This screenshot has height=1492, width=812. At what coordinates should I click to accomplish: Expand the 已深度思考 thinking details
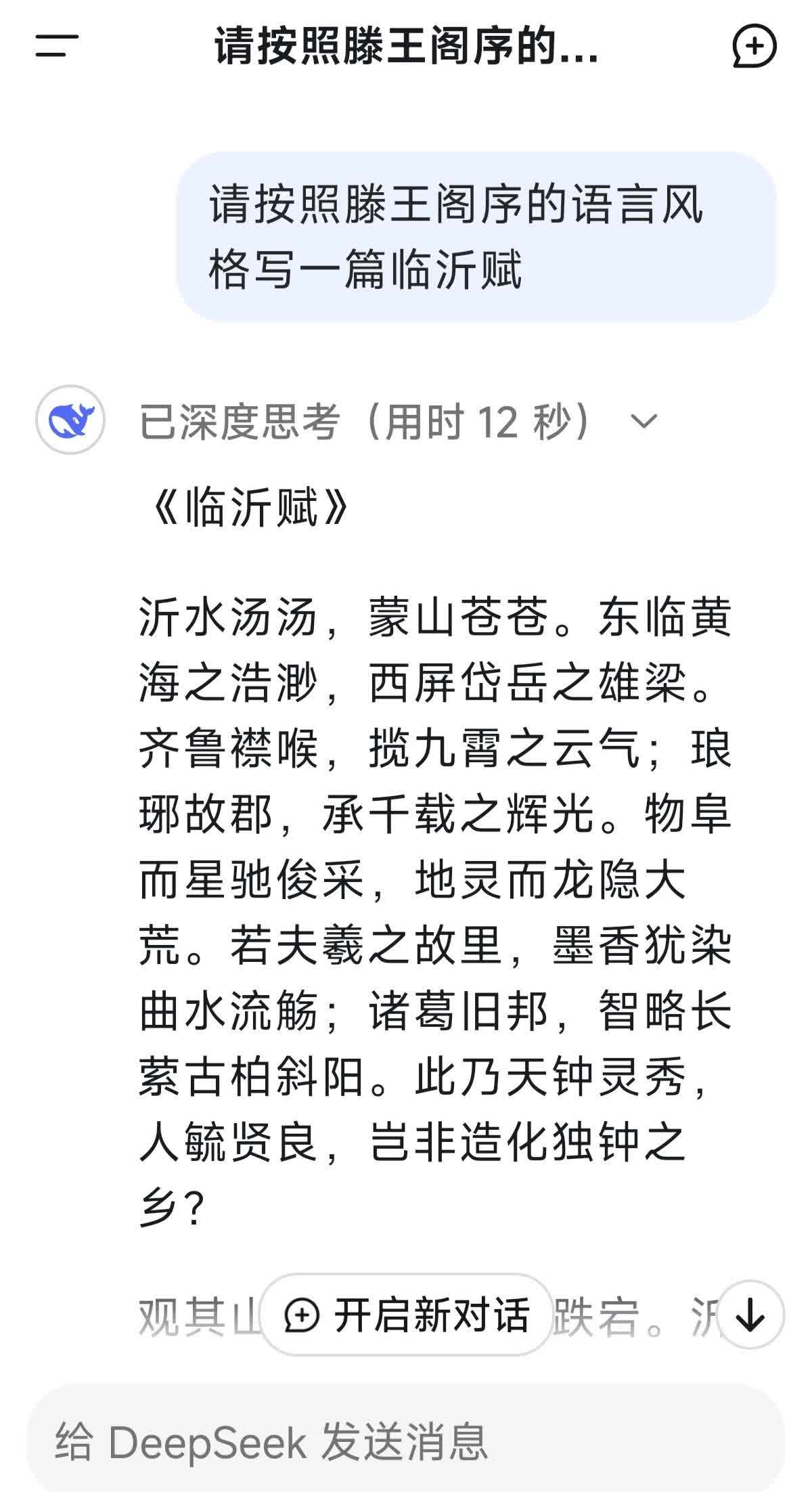pyautogui.click(x=399, y=421)
